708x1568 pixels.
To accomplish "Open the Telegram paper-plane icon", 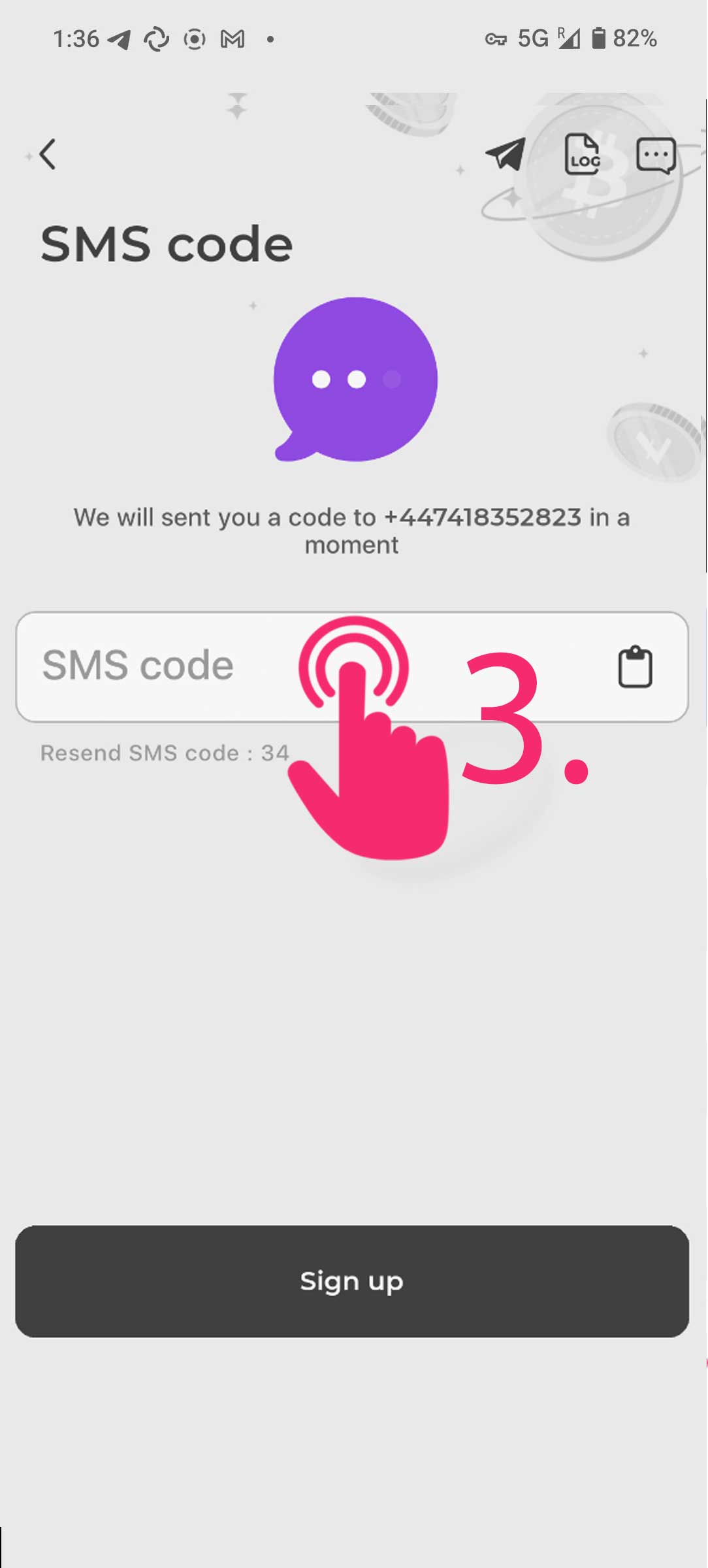I will tap(506, 155).
